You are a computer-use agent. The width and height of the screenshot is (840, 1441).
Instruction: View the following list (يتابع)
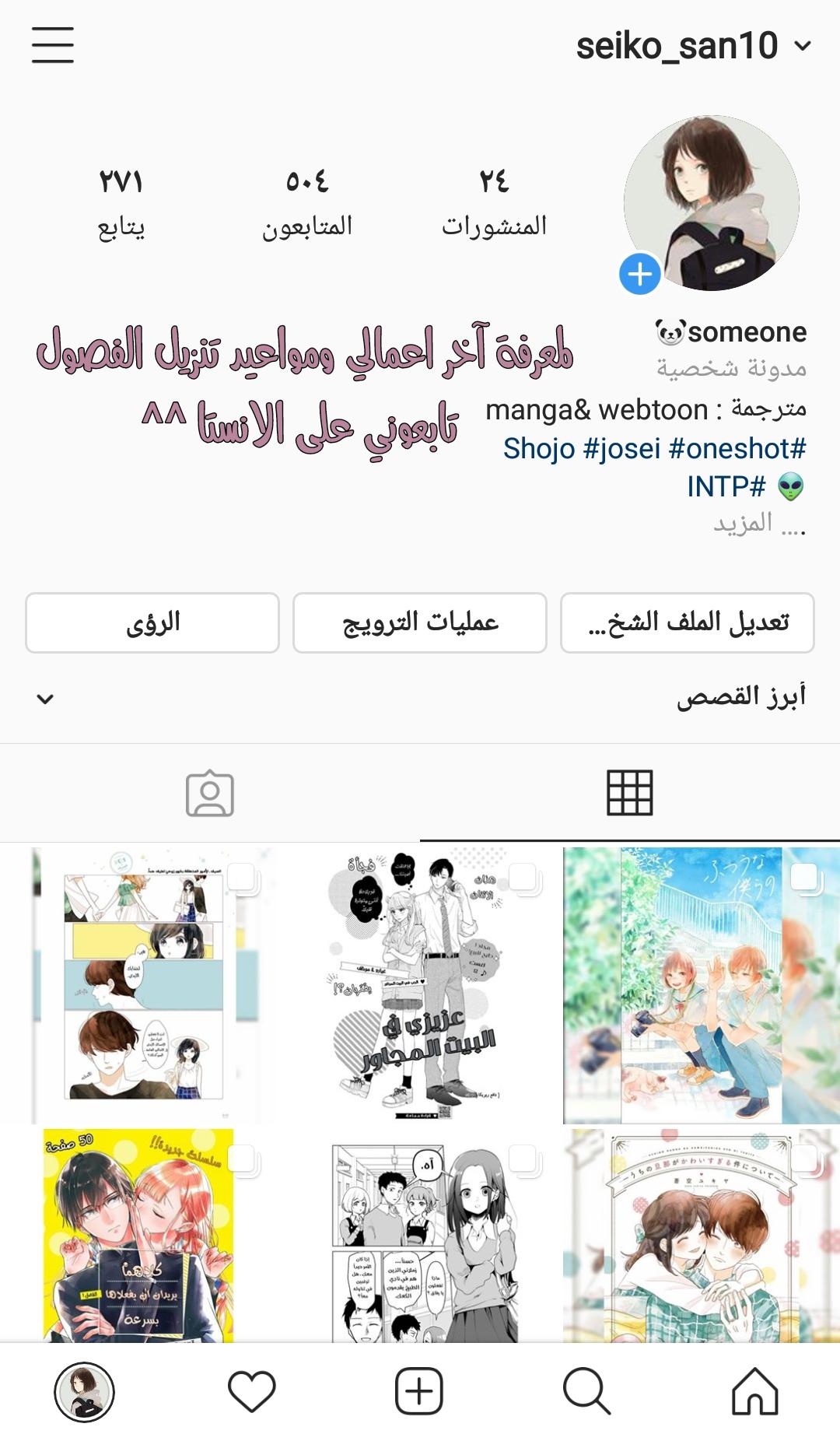(121, 202)
